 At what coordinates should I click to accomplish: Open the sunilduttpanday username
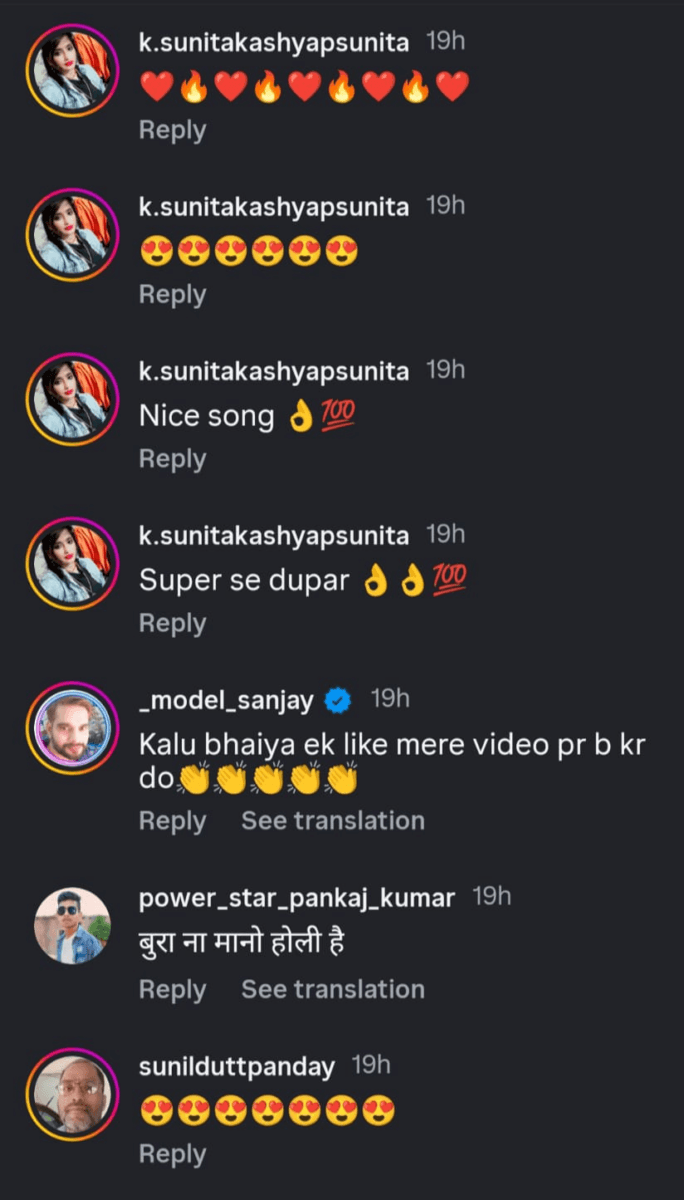(x=236, y=1067)
